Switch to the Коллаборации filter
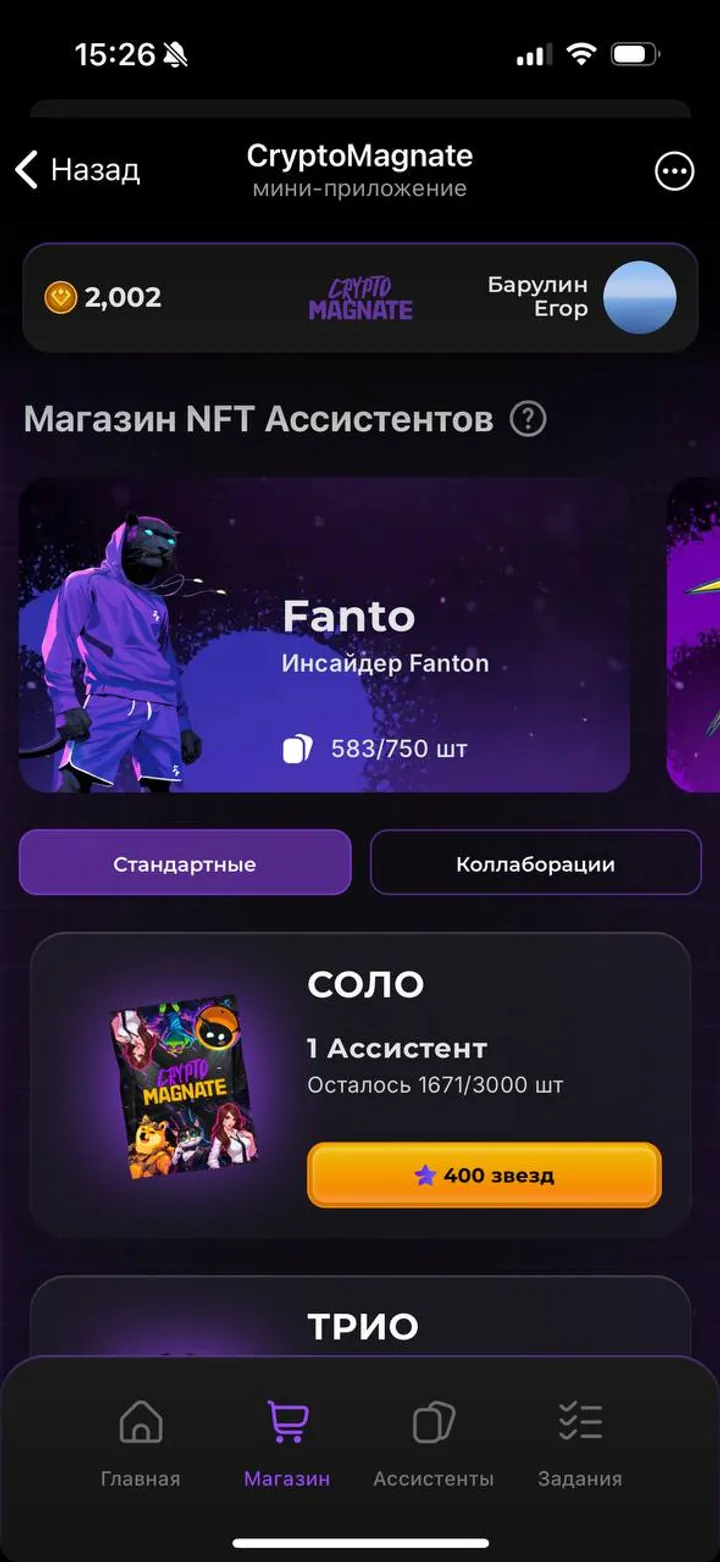The height and width of the screenshot is (1562, 720). (x=536, y=863)
